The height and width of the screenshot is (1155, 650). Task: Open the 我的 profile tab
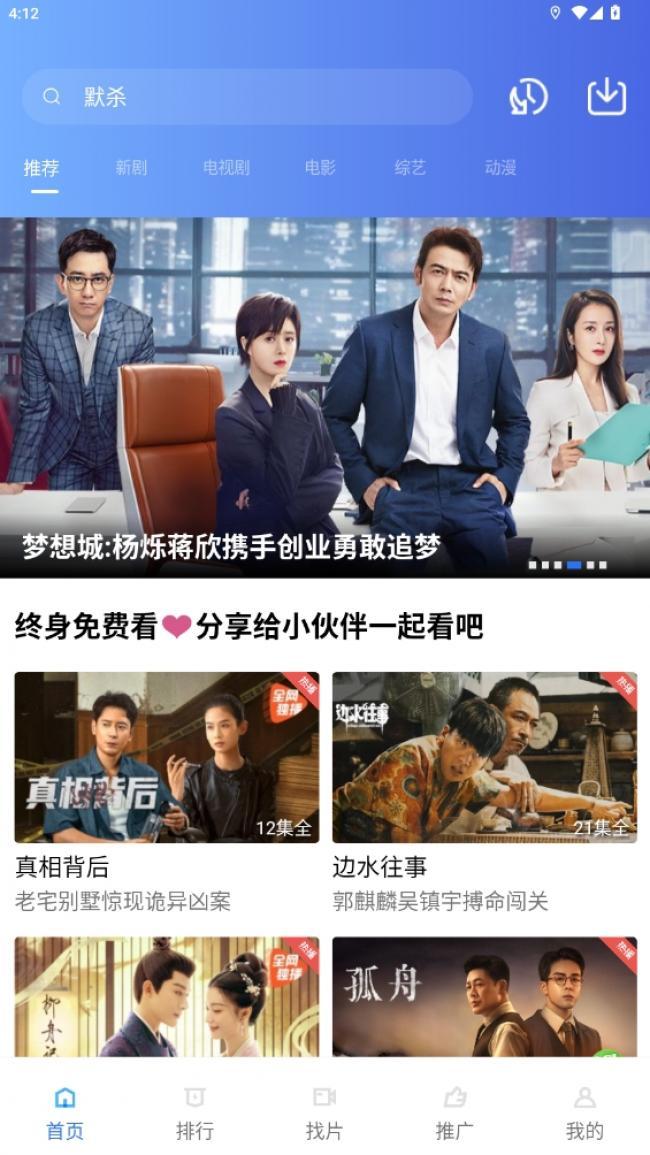tap(584, 1112)
